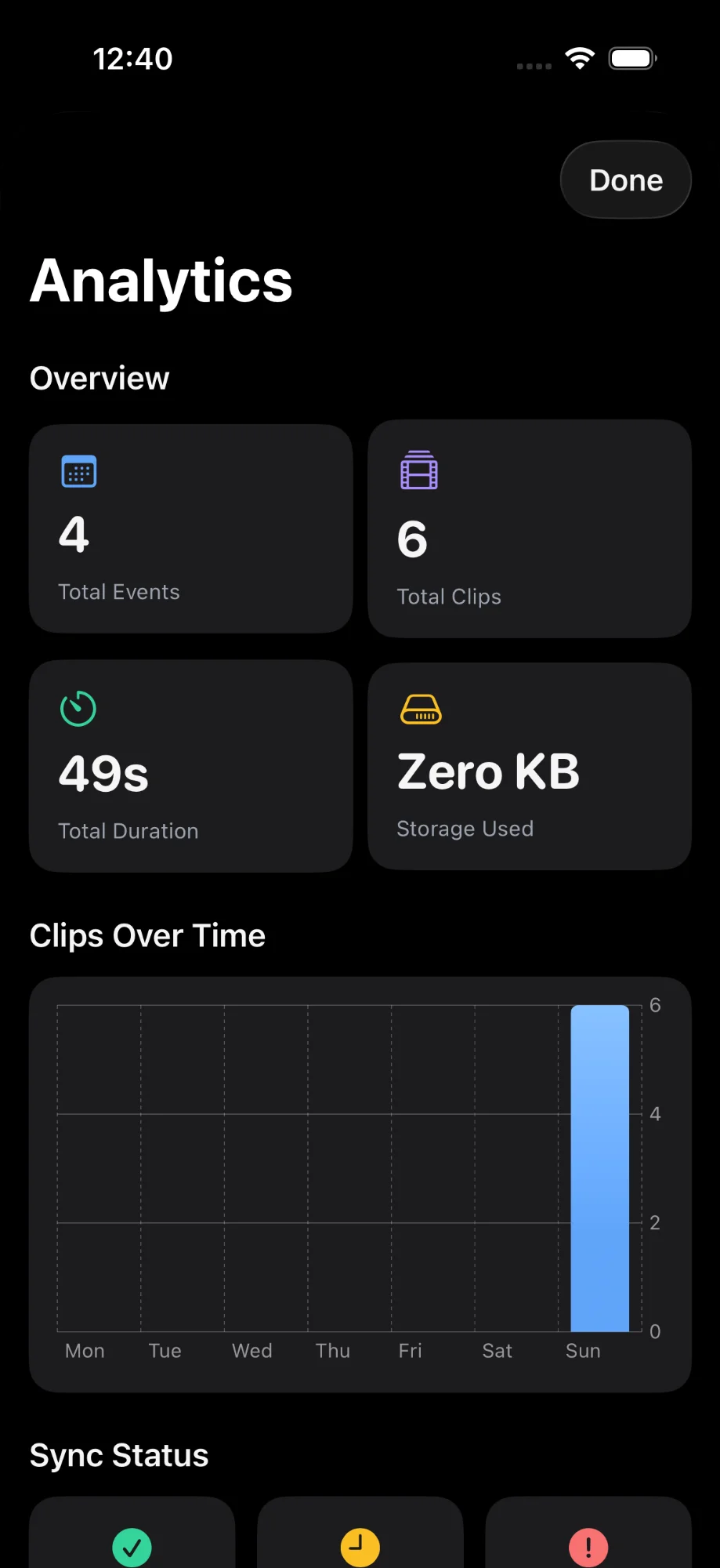Click the Sync Status section header

[118, 1454]
